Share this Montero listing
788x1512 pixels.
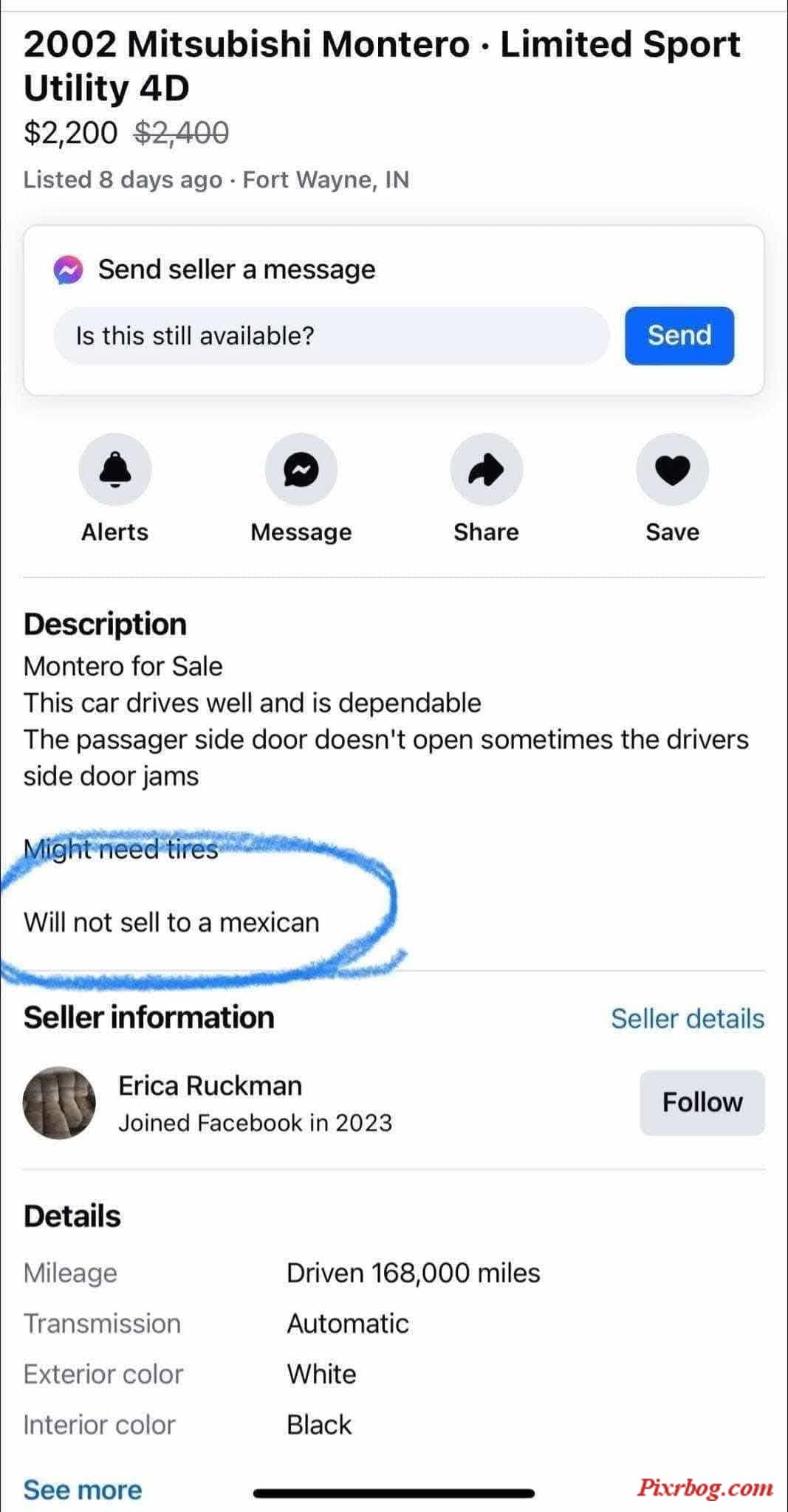coord(486,470)
